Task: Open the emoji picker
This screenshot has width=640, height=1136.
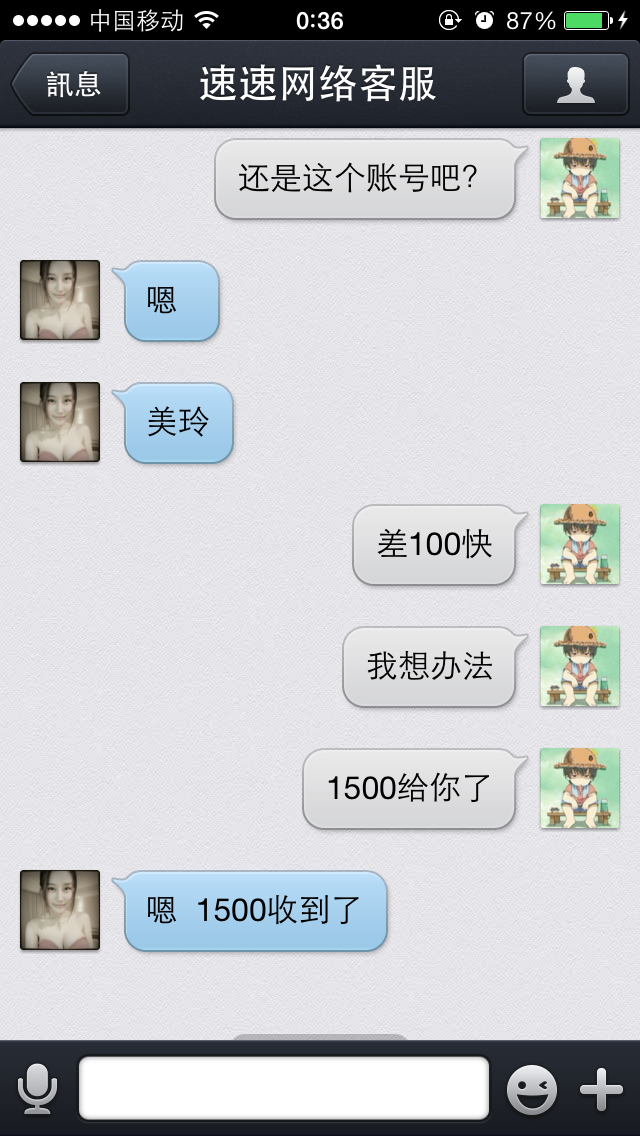Action: point(532,1089)
